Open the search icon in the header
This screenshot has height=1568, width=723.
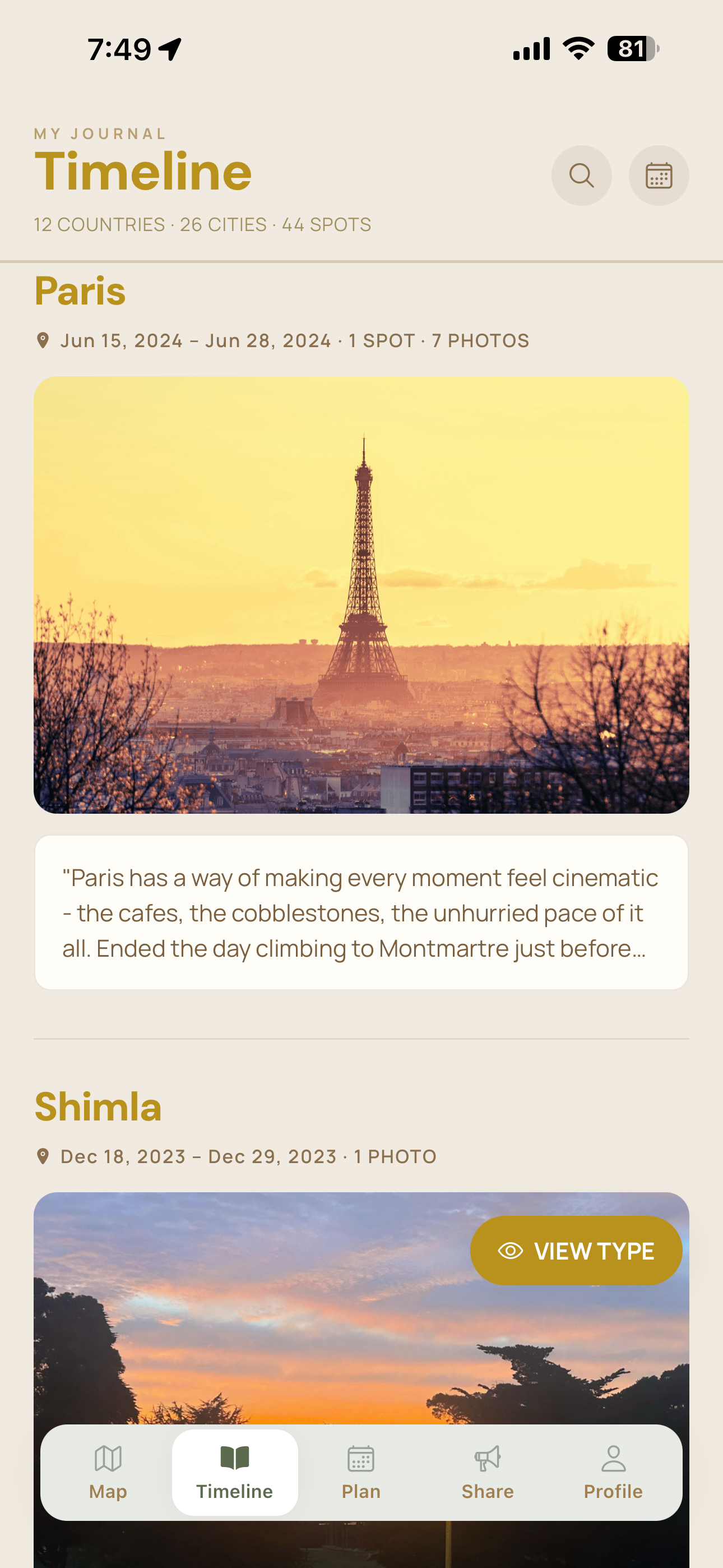(x=581, y=176)
